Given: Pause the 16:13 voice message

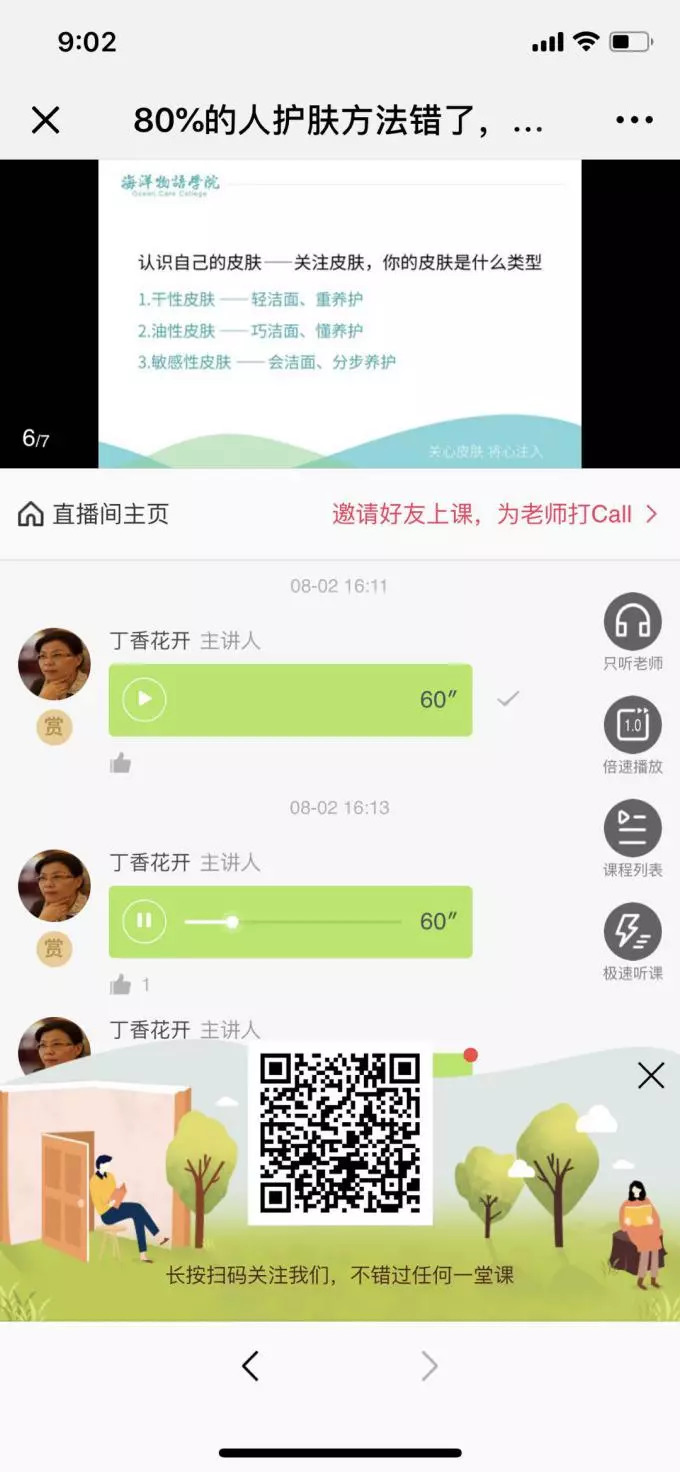Looking at the screenshot, I should 145,921.
